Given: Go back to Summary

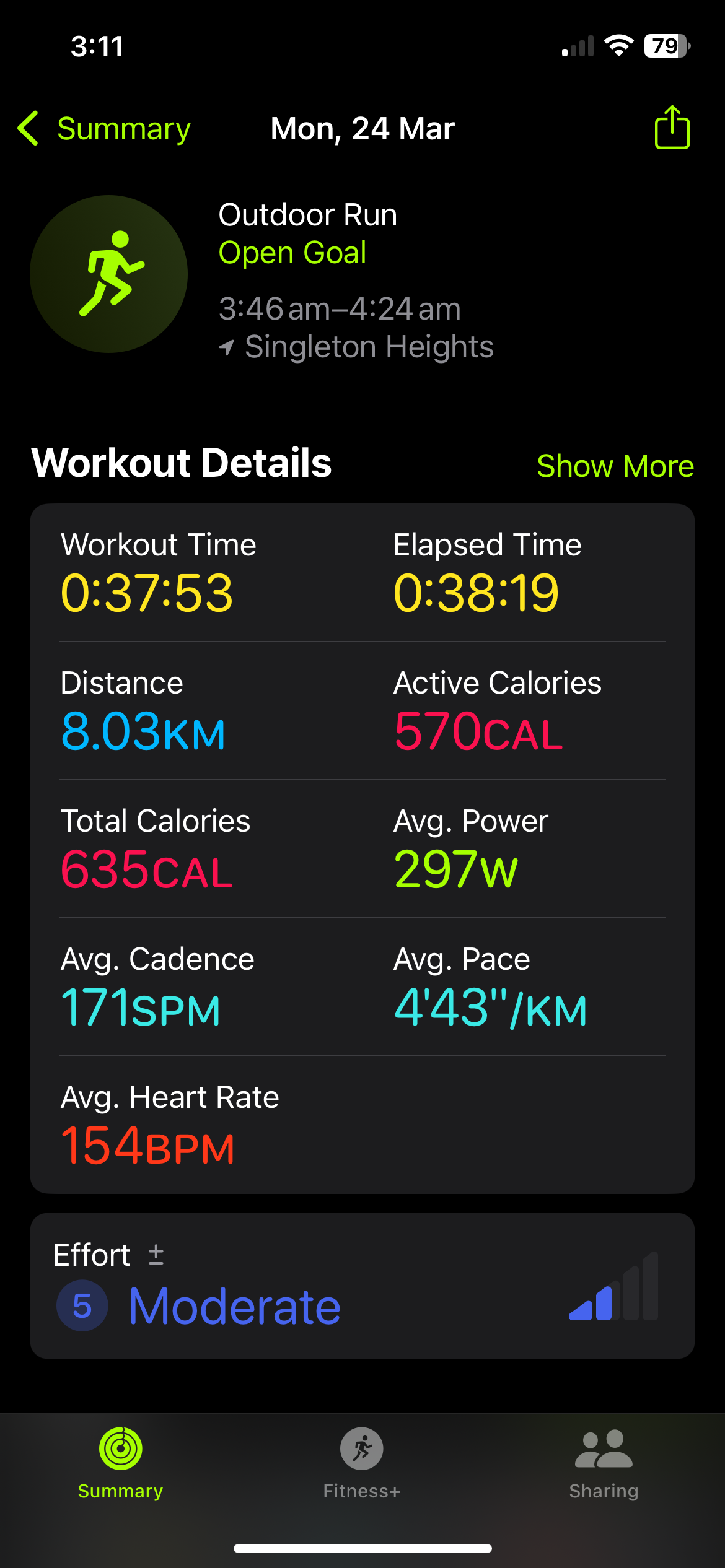Looking at the screenshot, I should pos(104,129).
